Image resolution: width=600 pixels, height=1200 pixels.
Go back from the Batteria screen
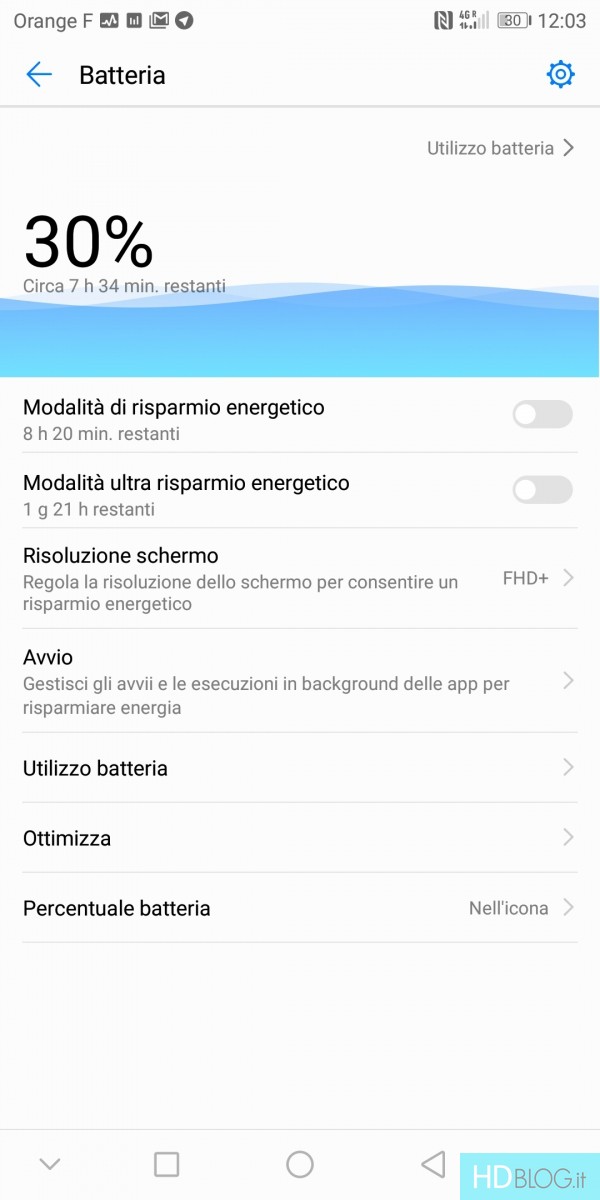pos(39,75)
